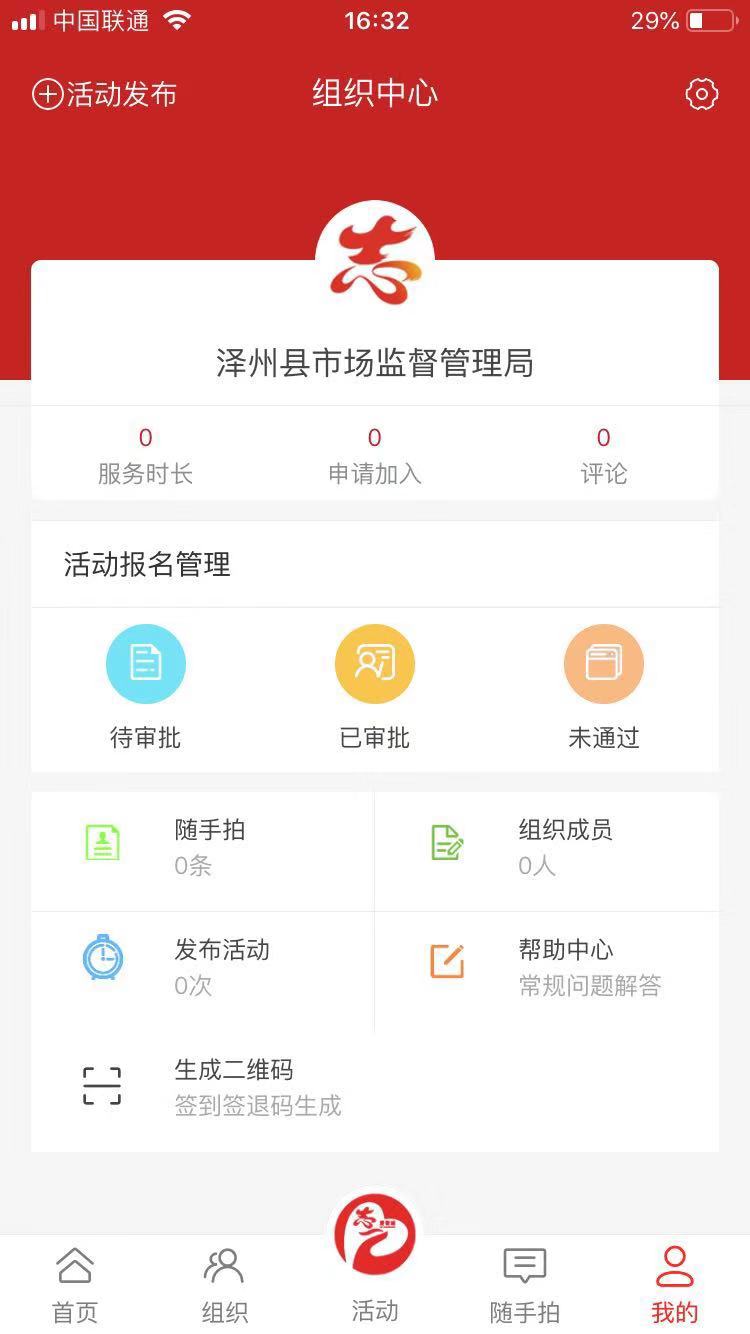Open the settings gear icon
Image resolution: width=750 pixels, height=1334 pixels.
point(702,94)
